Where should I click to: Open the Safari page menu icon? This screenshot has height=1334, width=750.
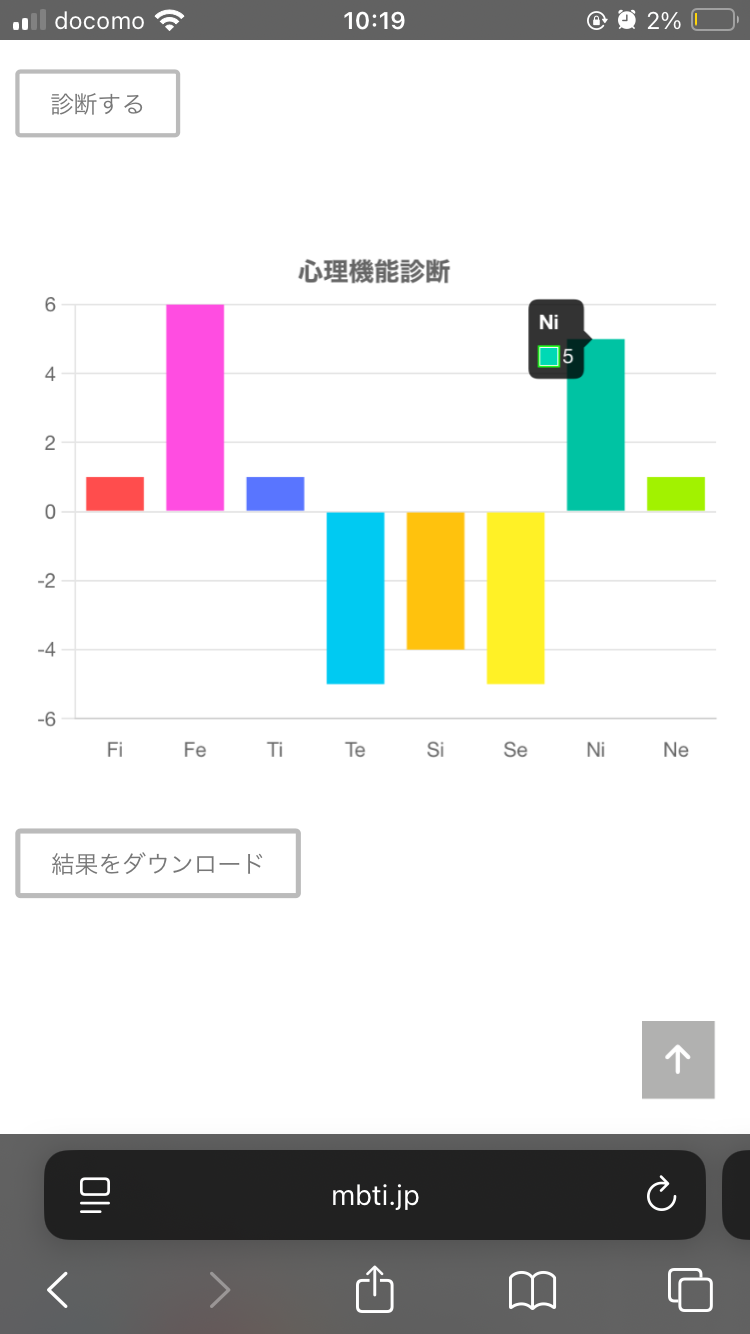coord(95,1195)
